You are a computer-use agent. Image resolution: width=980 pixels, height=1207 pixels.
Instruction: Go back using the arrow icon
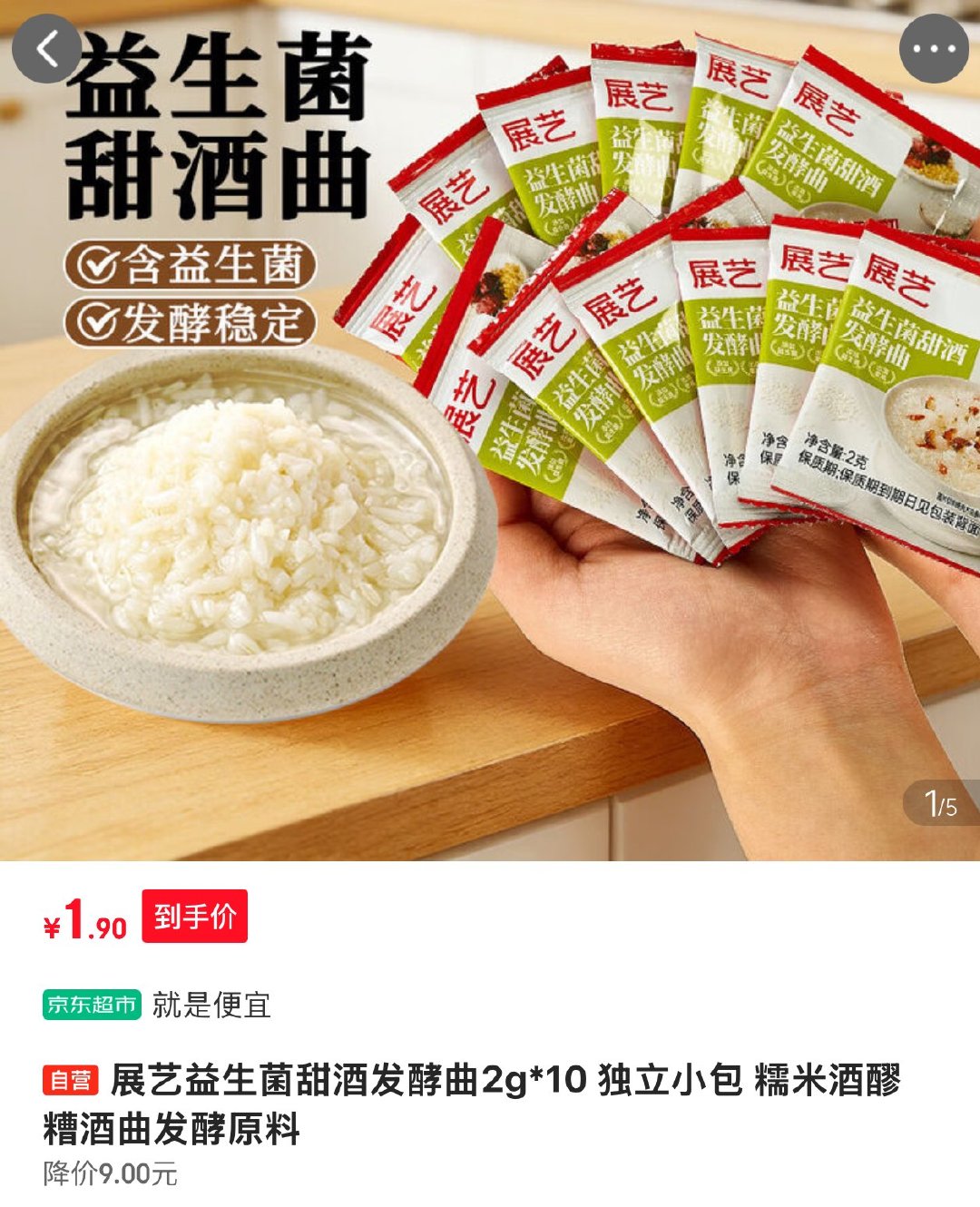pos(46,49)
